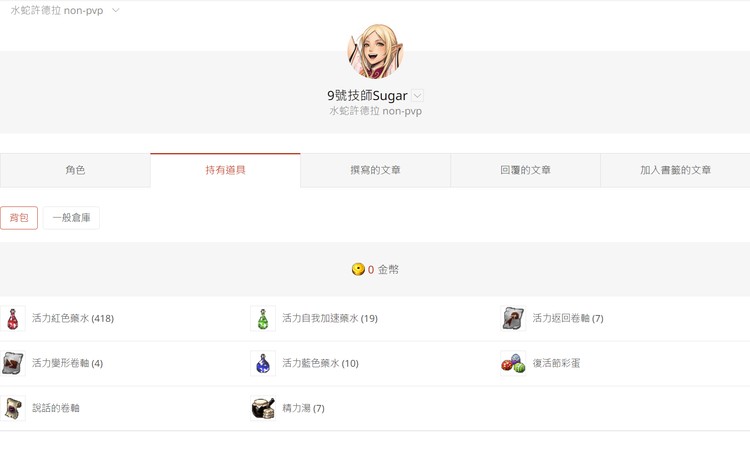Open the 說話的卷軸 item
750x466 pixels.
click(56, 408)
